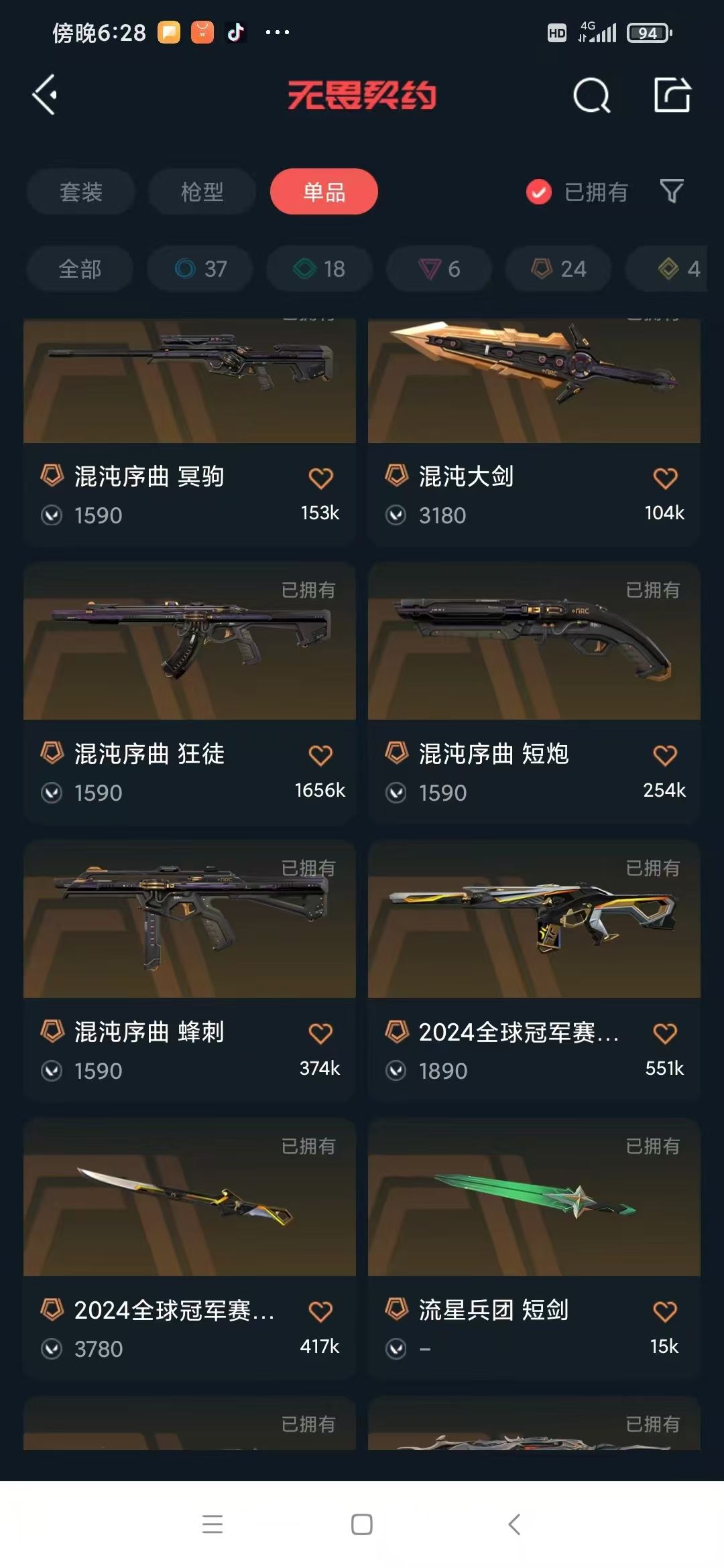Filter by the rarity chip showing 18
Viewport: 724px width, 1568px height.
320,269
